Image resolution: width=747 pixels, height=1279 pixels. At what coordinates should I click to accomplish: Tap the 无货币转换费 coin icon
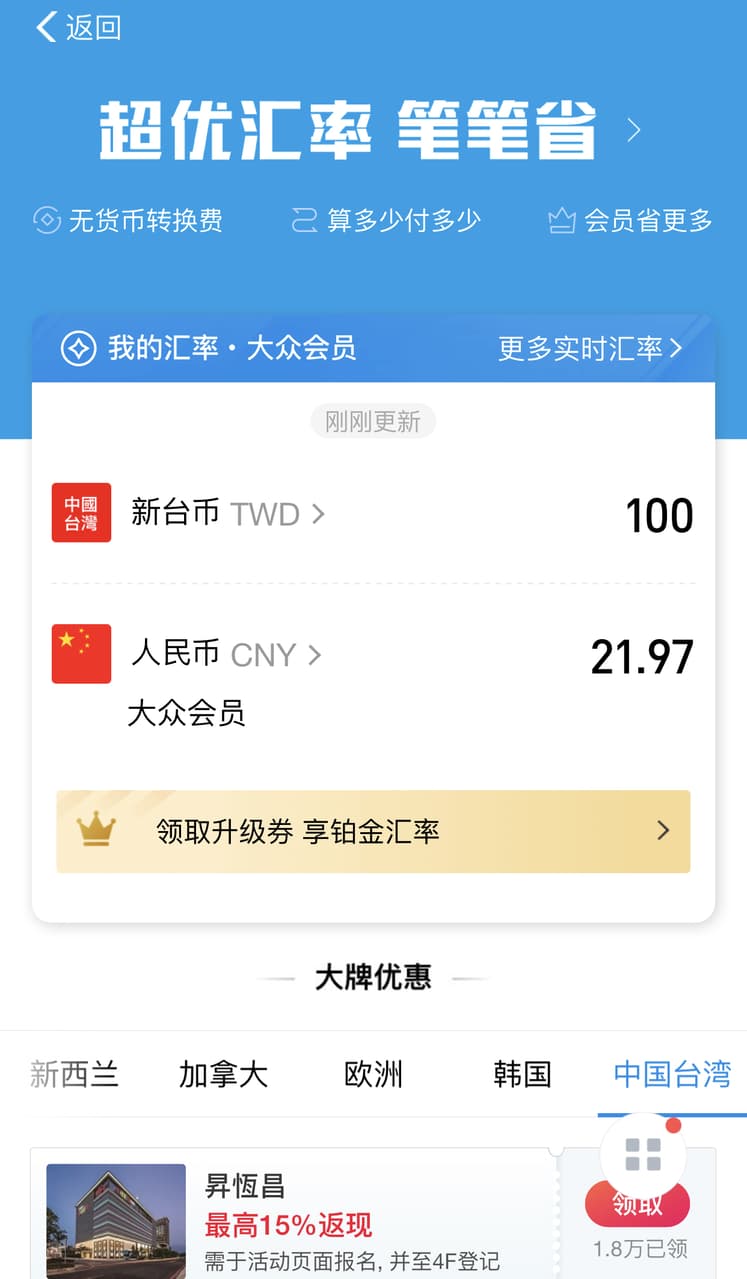[46, 221]
